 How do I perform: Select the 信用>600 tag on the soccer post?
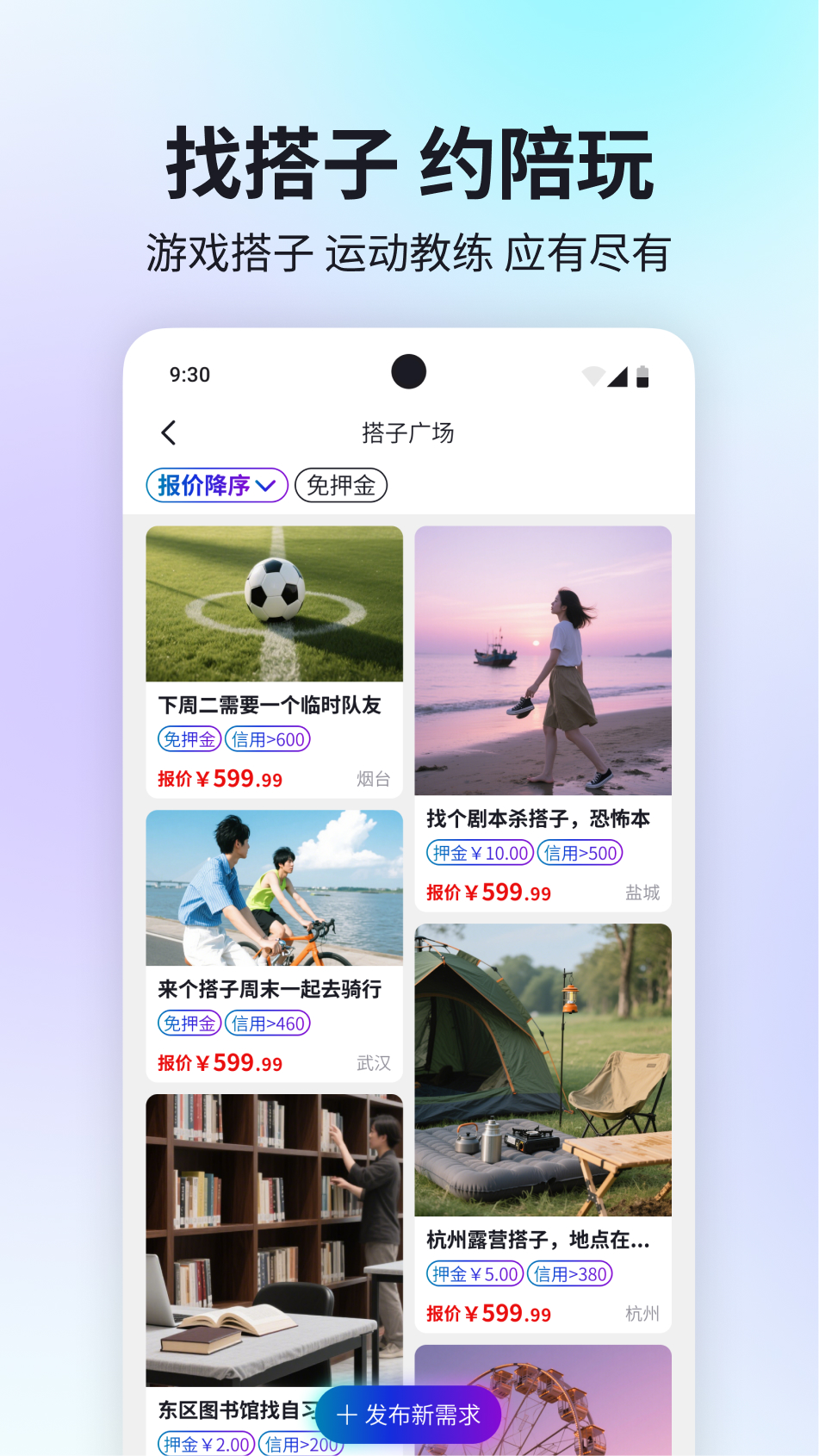click(x=268, y=739)
